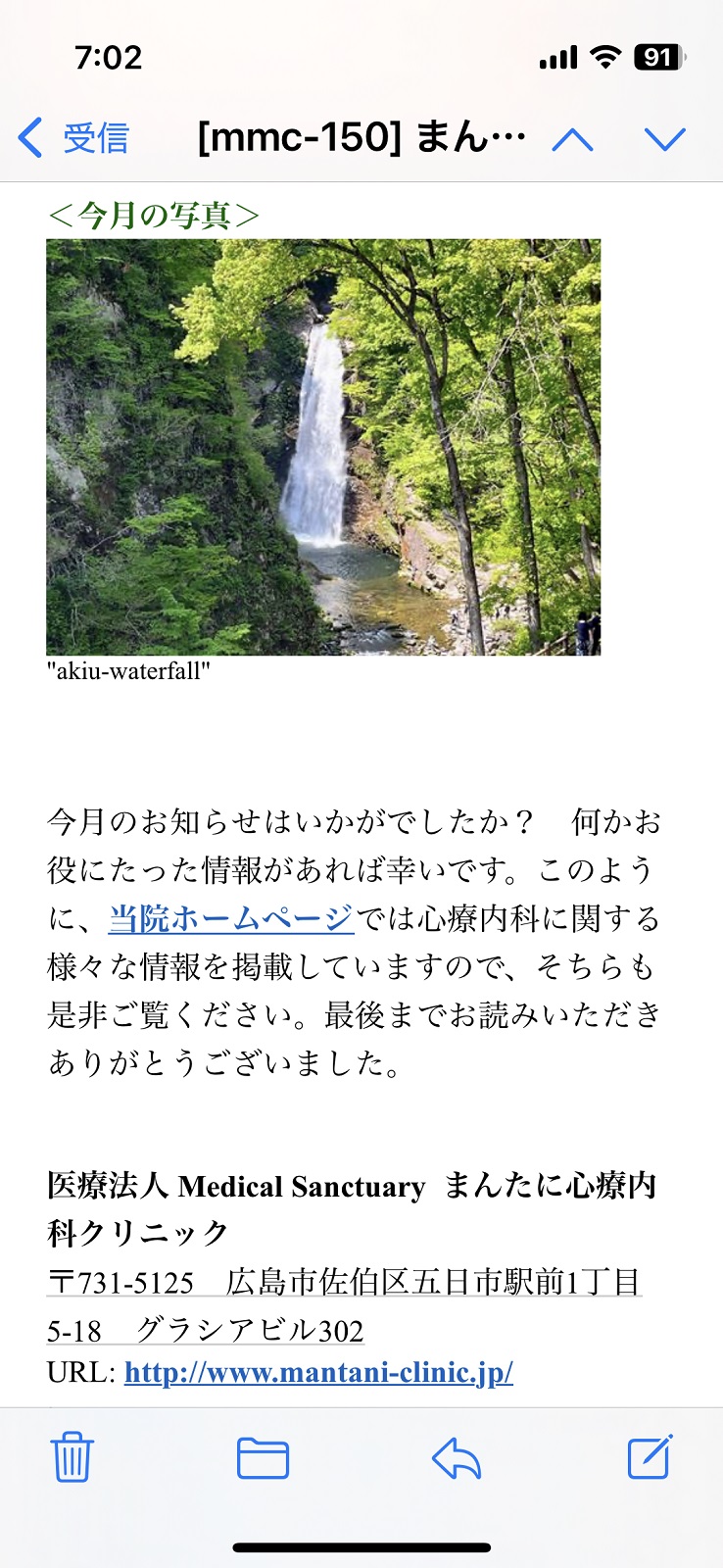Screen dimensions: 723x1568
Task: Open the mantani-clinic.jp URL link
Action: pyautogui.click(x=318, y=1372)
